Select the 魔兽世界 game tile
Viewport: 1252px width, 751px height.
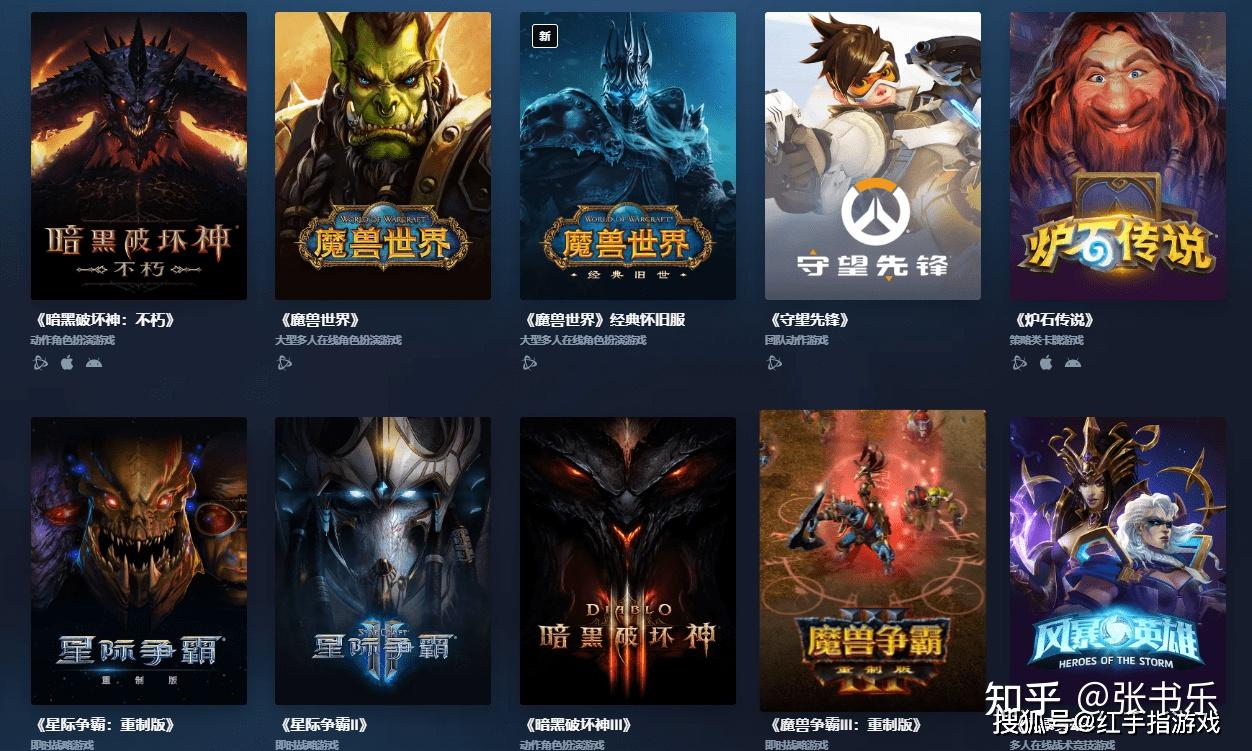click(383, 155)
